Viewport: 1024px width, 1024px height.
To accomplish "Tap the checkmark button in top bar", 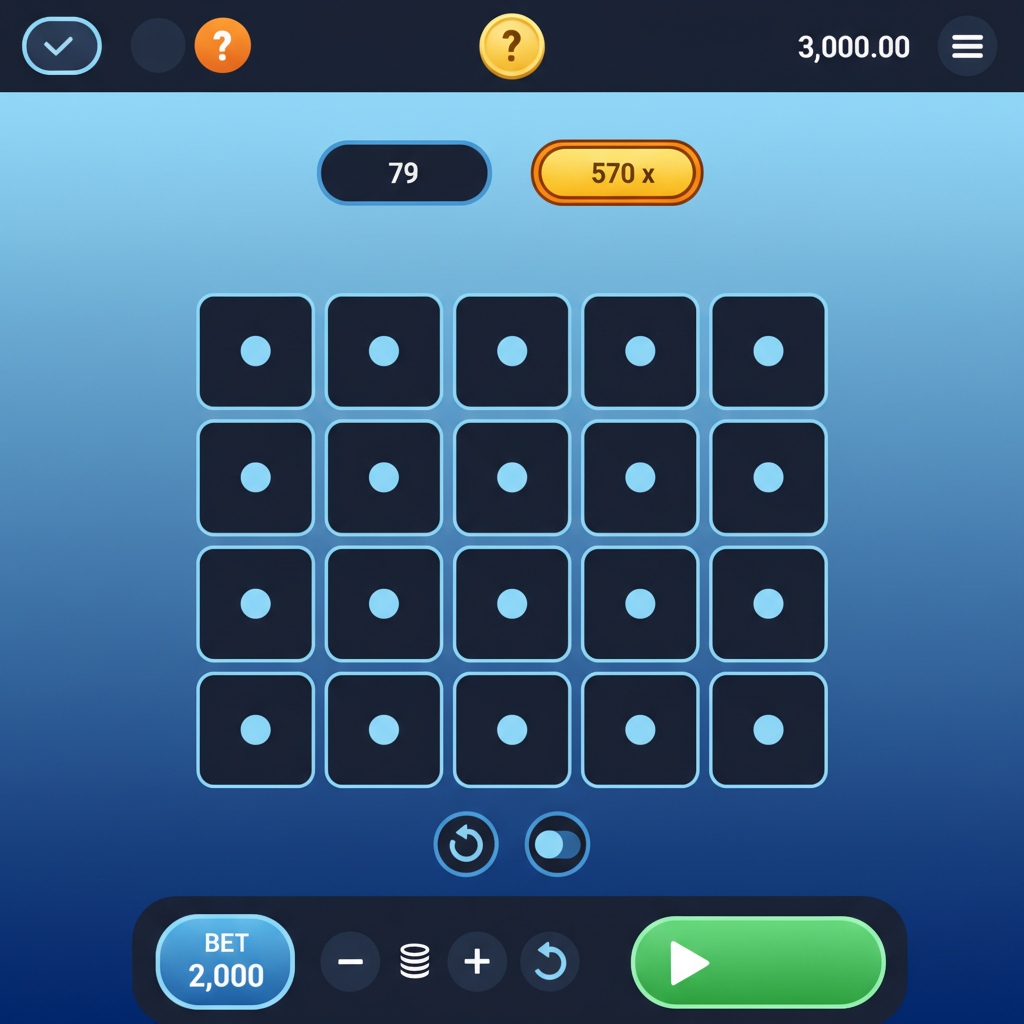I will click(62, 46).
